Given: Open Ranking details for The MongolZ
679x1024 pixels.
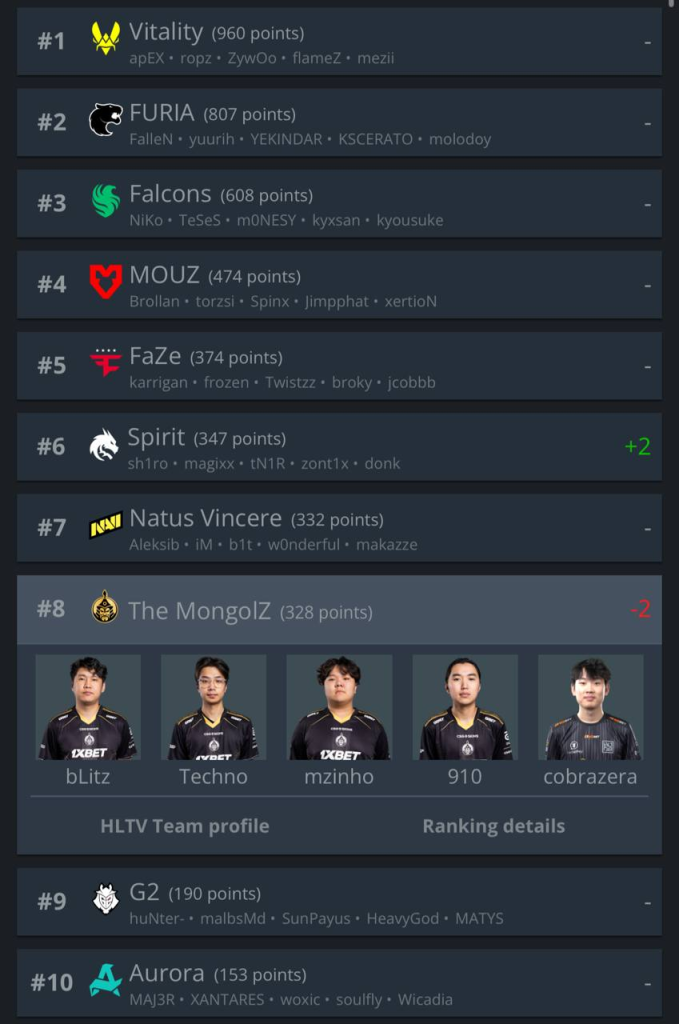Looking at the screenshot, I should pos(493,826).
